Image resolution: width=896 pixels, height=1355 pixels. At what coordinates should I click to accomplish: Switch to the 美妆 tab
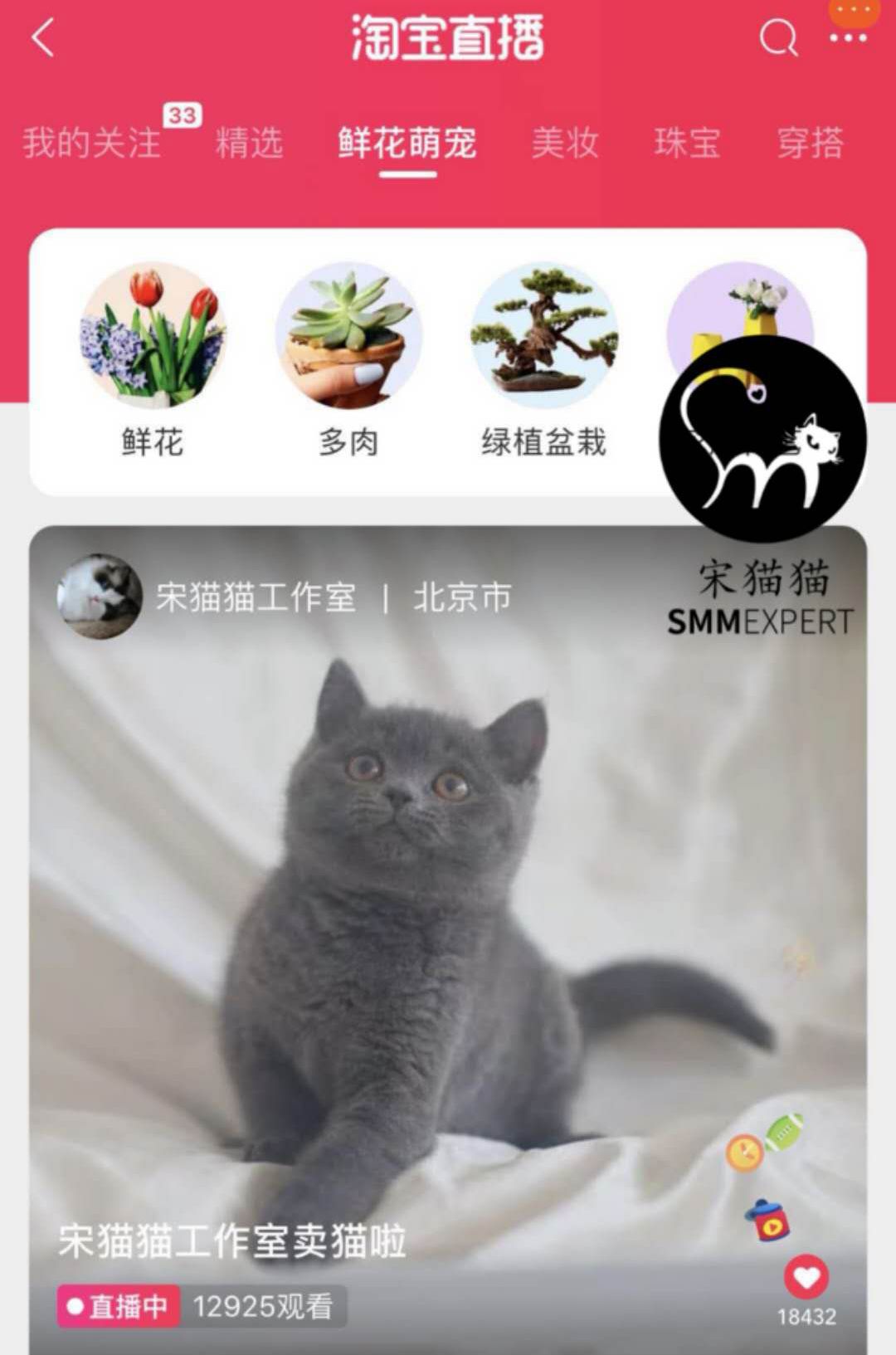tap(564, 143)
